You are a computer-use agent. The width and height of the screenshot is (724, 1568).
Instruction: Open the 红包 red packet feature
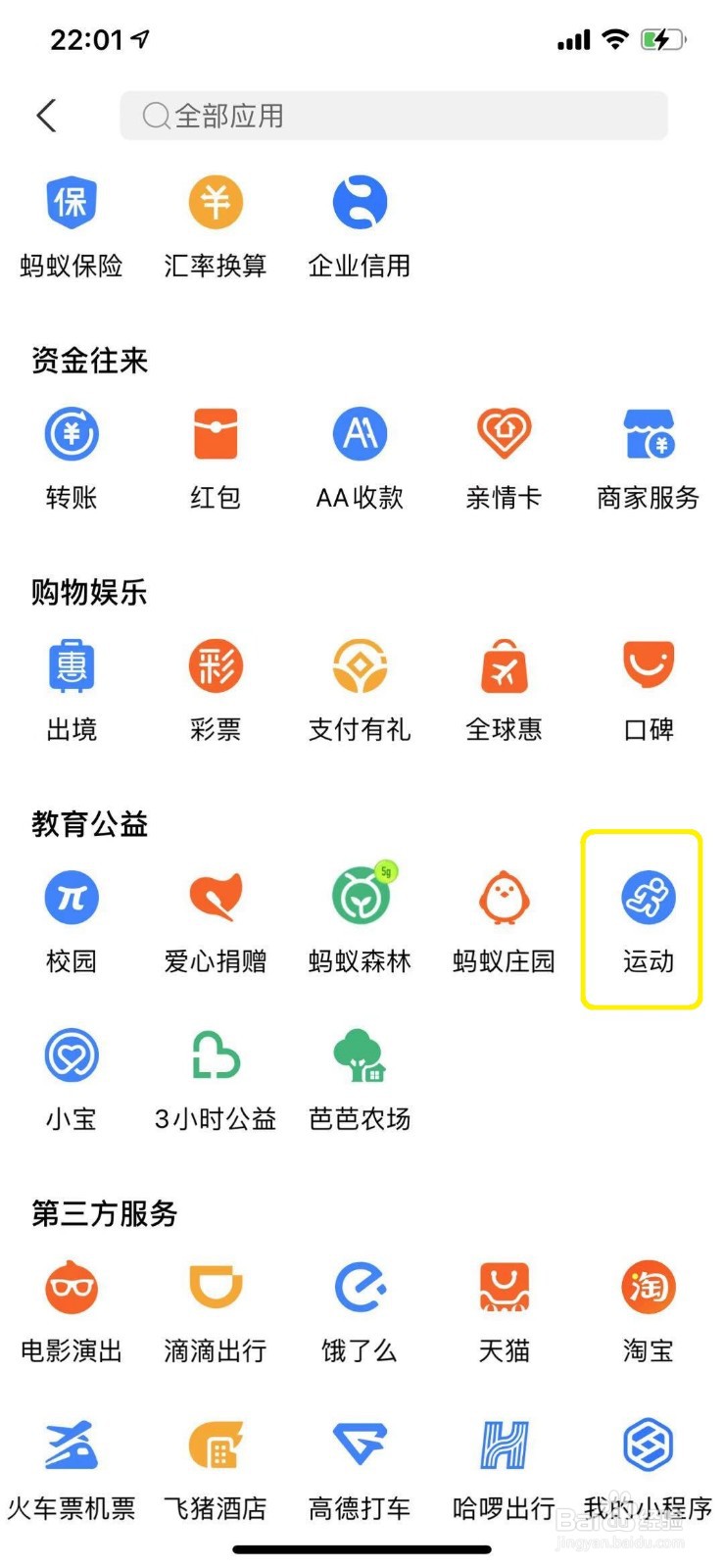(x=215, y=433)
